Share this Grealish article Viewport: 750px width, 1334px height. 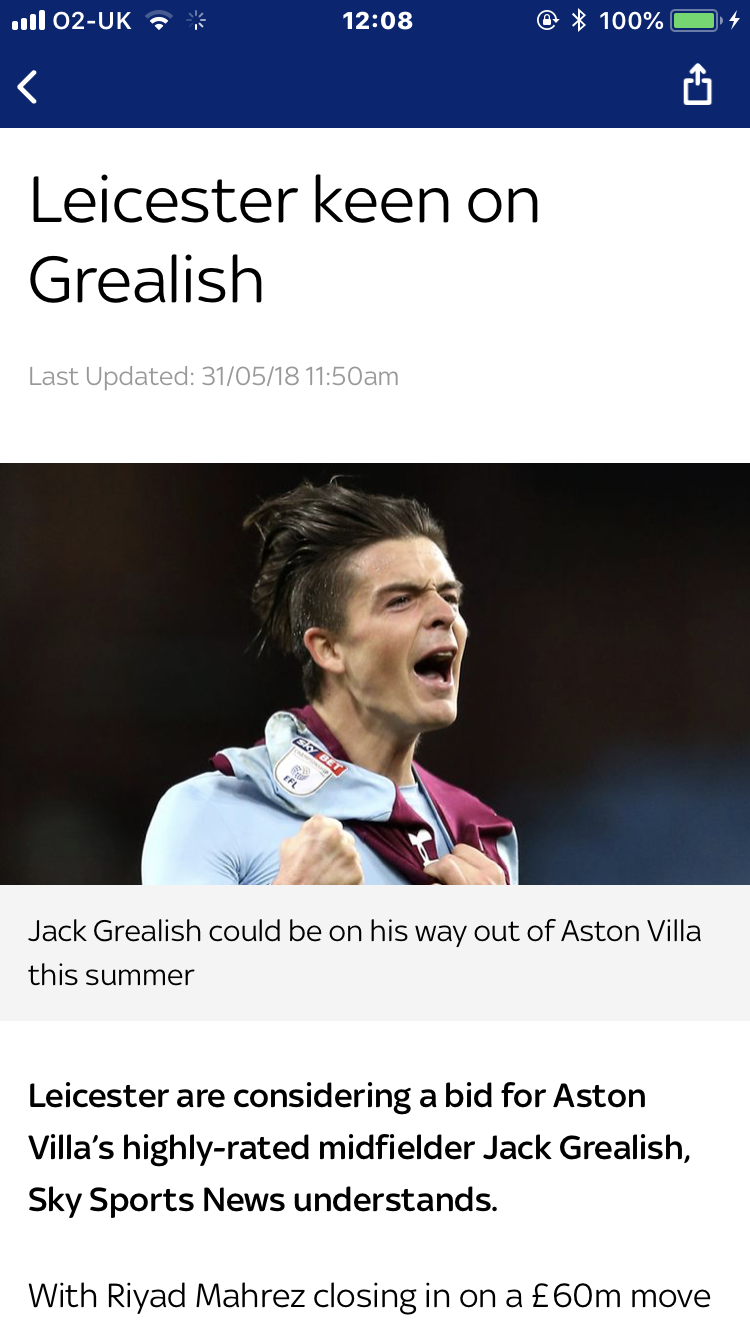[697, 85]
